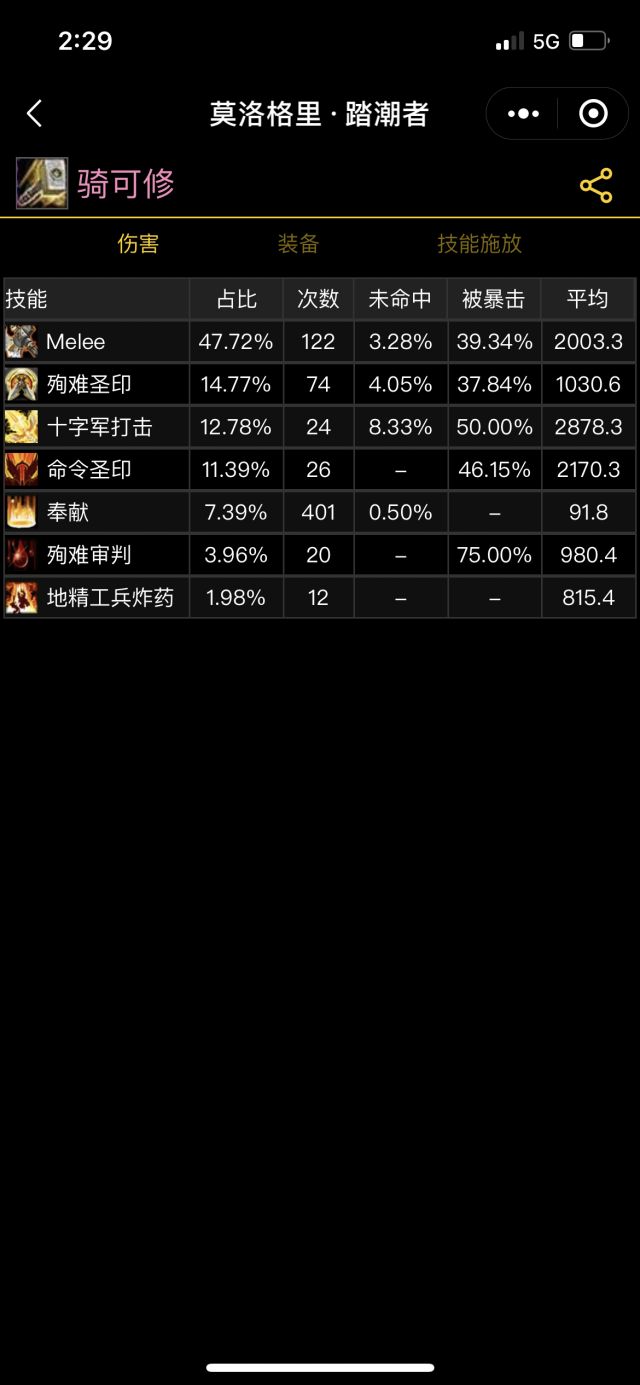Go back using the top-left arrow
The width and height of the screenshot is (640, 1385).
pyautogui.click(x=34, y=114)
